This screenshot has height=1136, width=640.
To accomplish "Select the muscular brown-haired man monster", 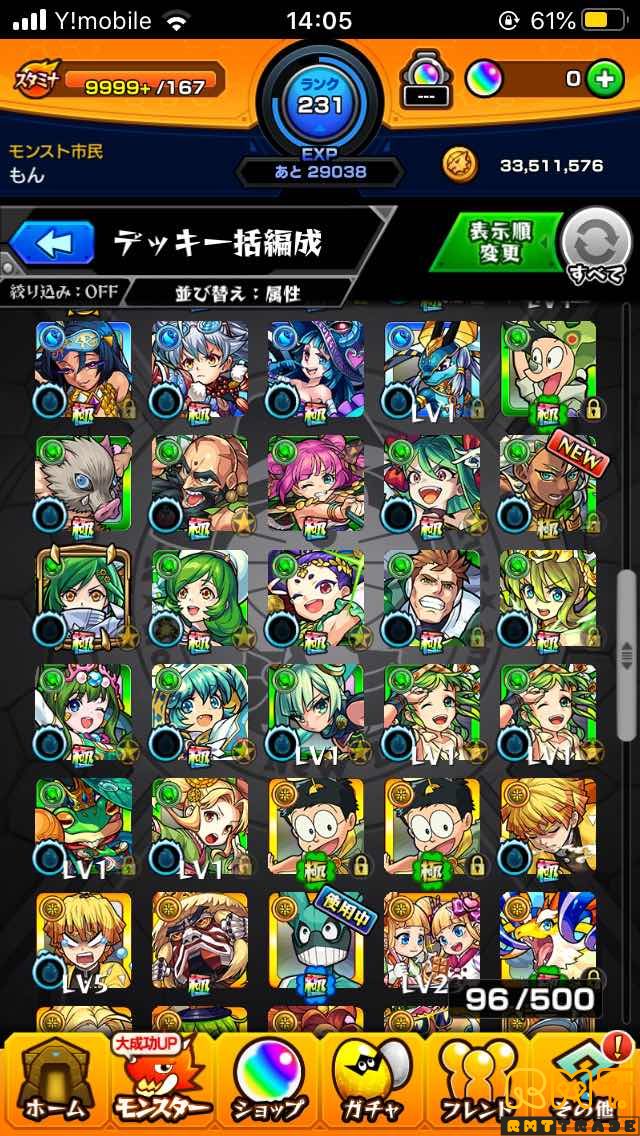I will point(431,597).
